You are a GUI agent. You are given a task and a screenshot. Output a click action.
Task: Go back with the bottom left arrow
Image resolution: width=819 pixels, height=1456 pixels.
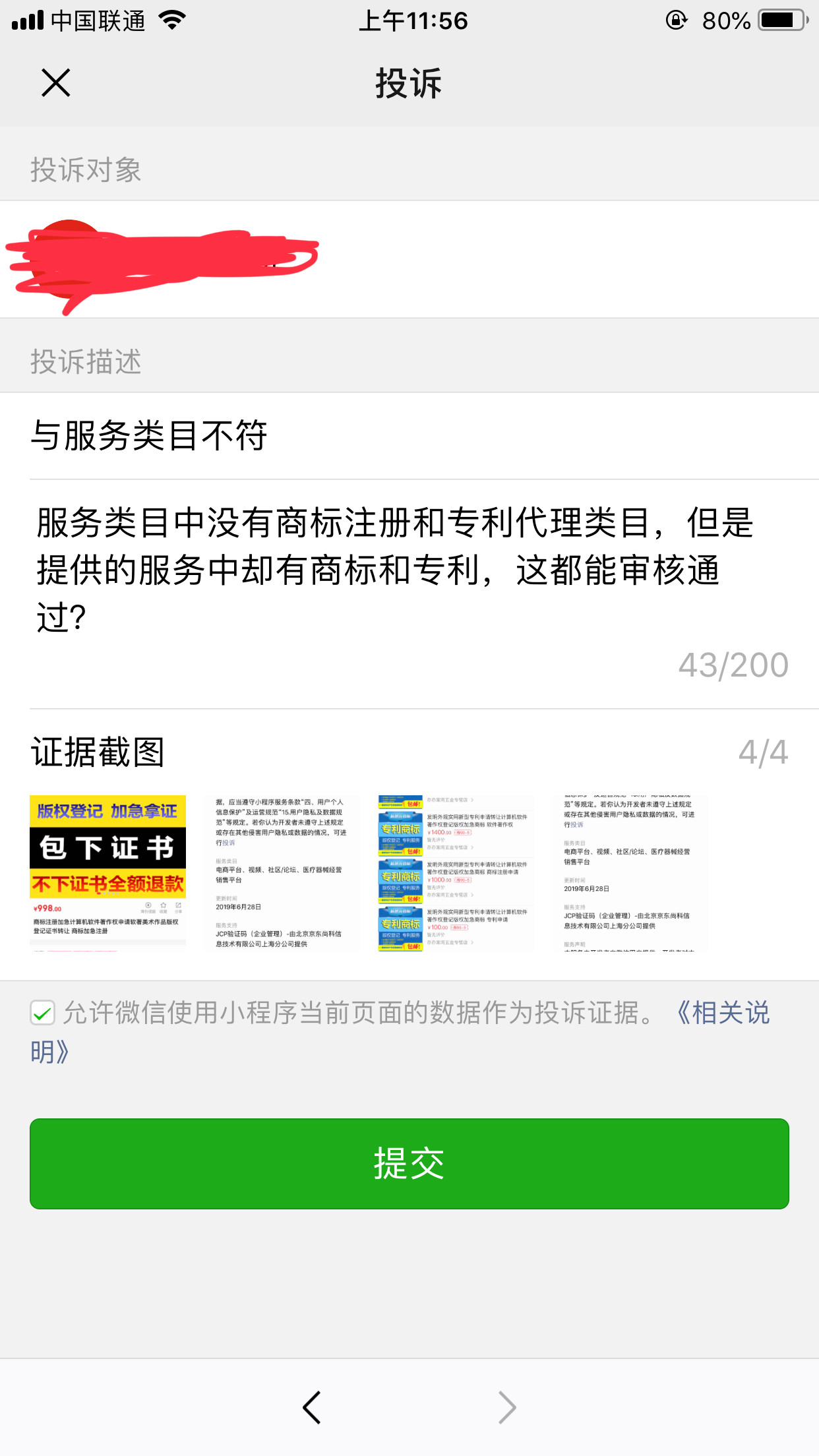pos(312,1407)
